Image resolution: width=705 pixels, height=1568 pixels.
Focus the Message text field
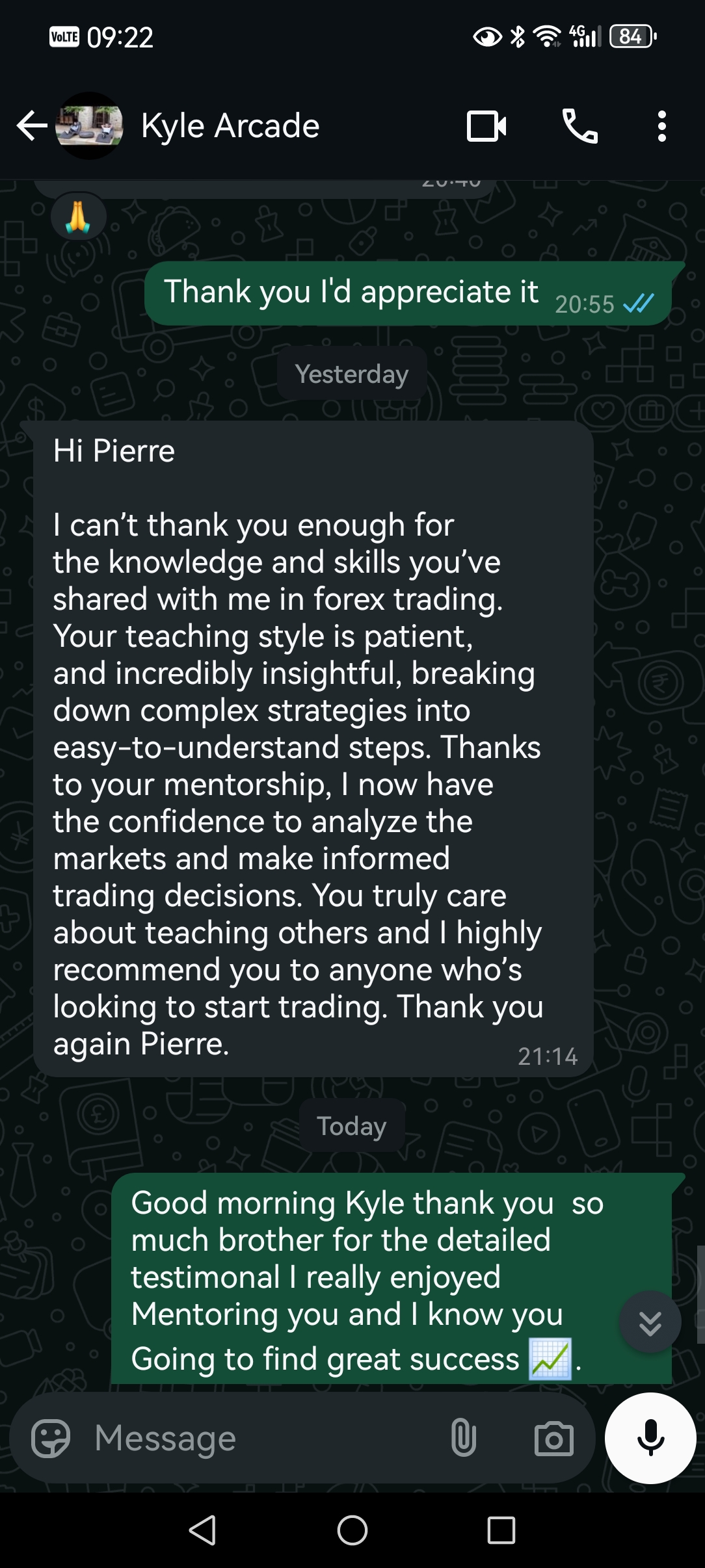pos(260,1439)
